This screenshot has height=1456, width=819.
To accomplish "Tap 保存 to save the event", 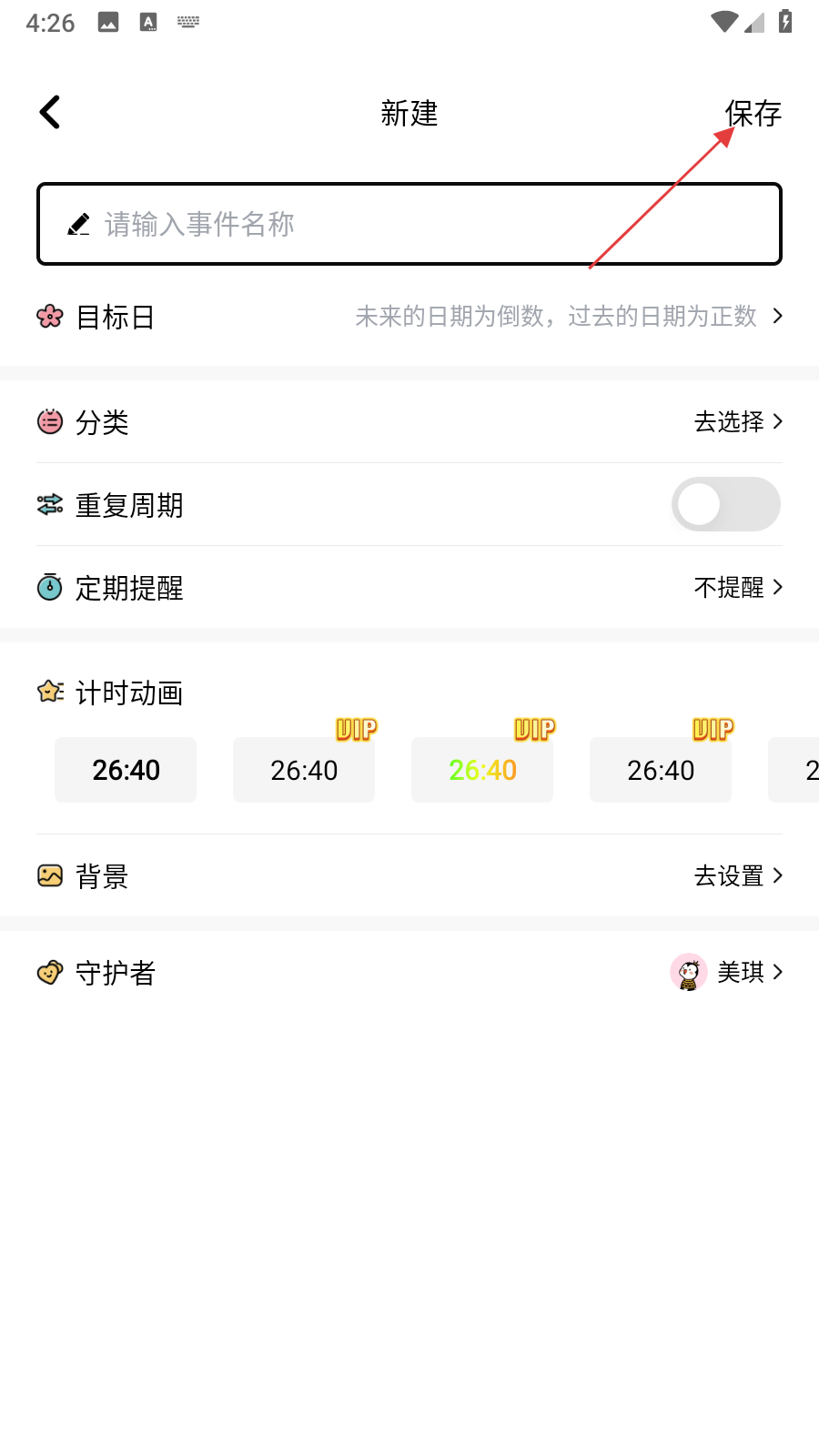I will (x=753, y=114).
